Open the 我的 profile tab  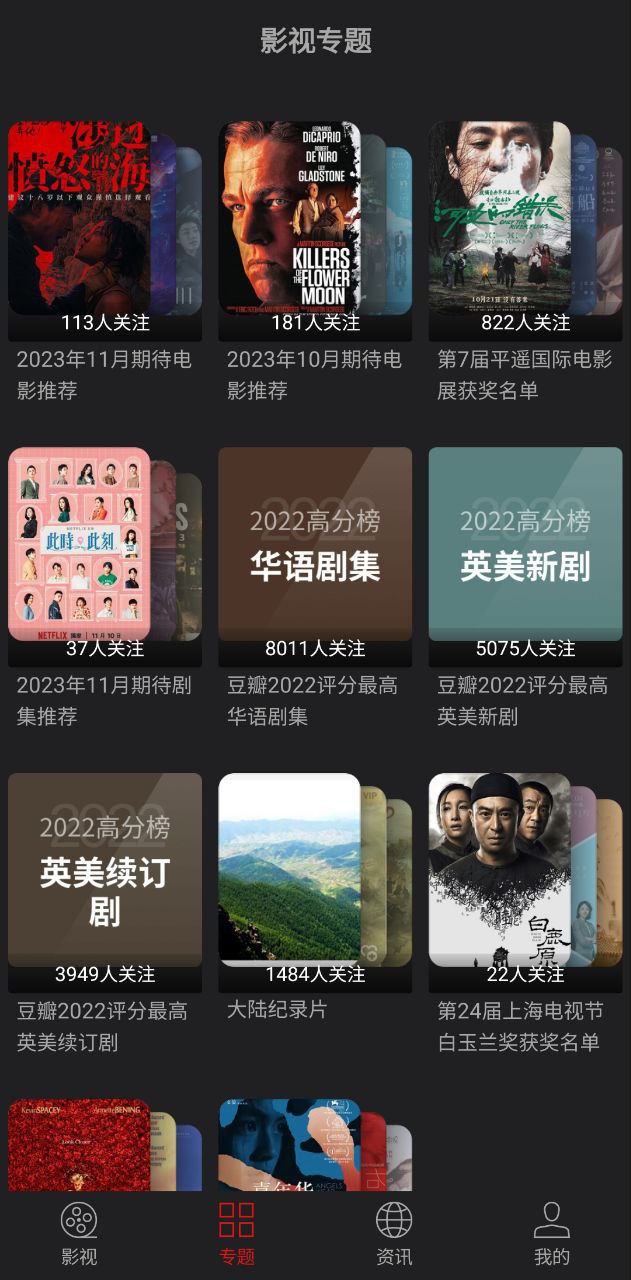pos(551,1234)
